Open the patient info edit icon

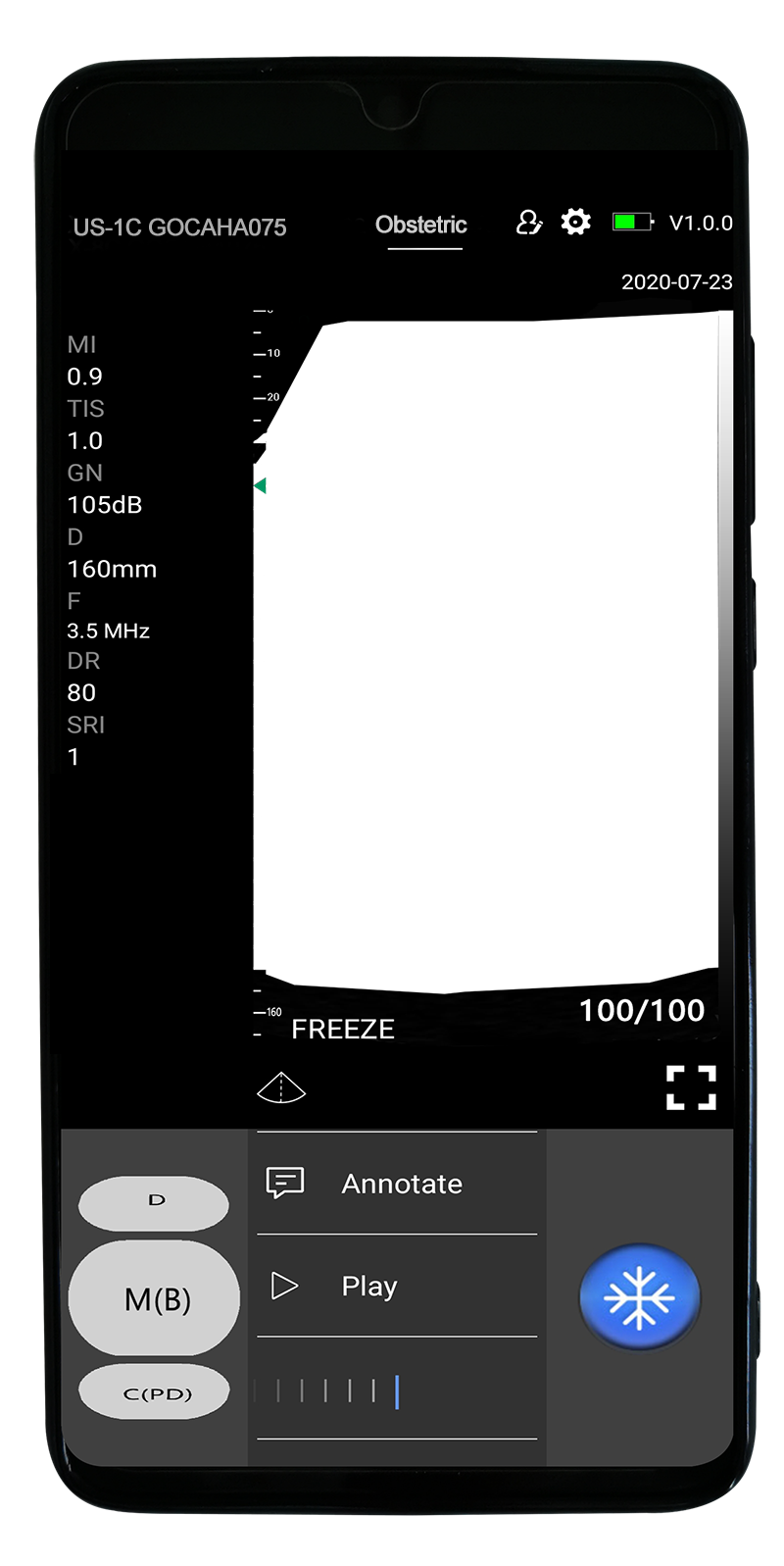click(x=529, y=224)
